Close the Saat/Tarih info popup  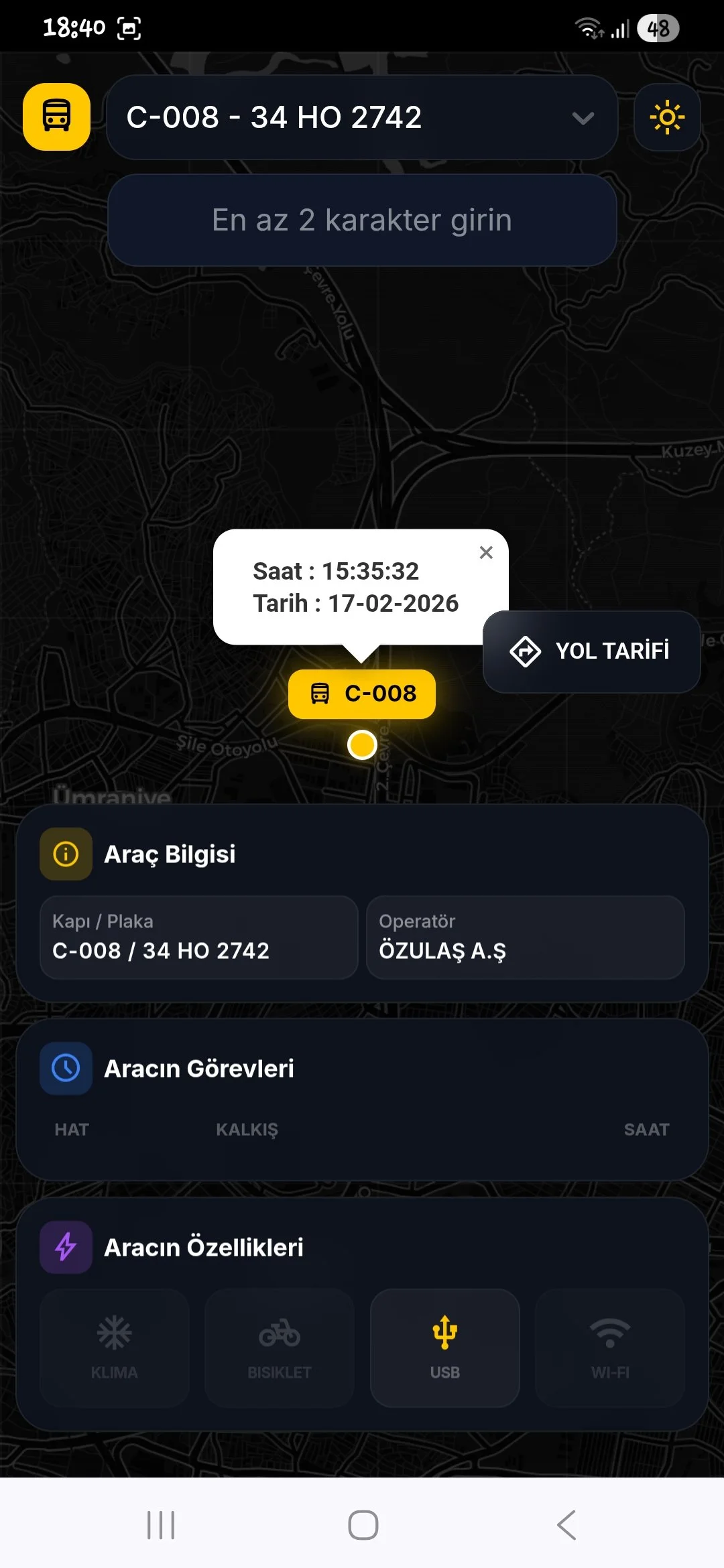486,552
